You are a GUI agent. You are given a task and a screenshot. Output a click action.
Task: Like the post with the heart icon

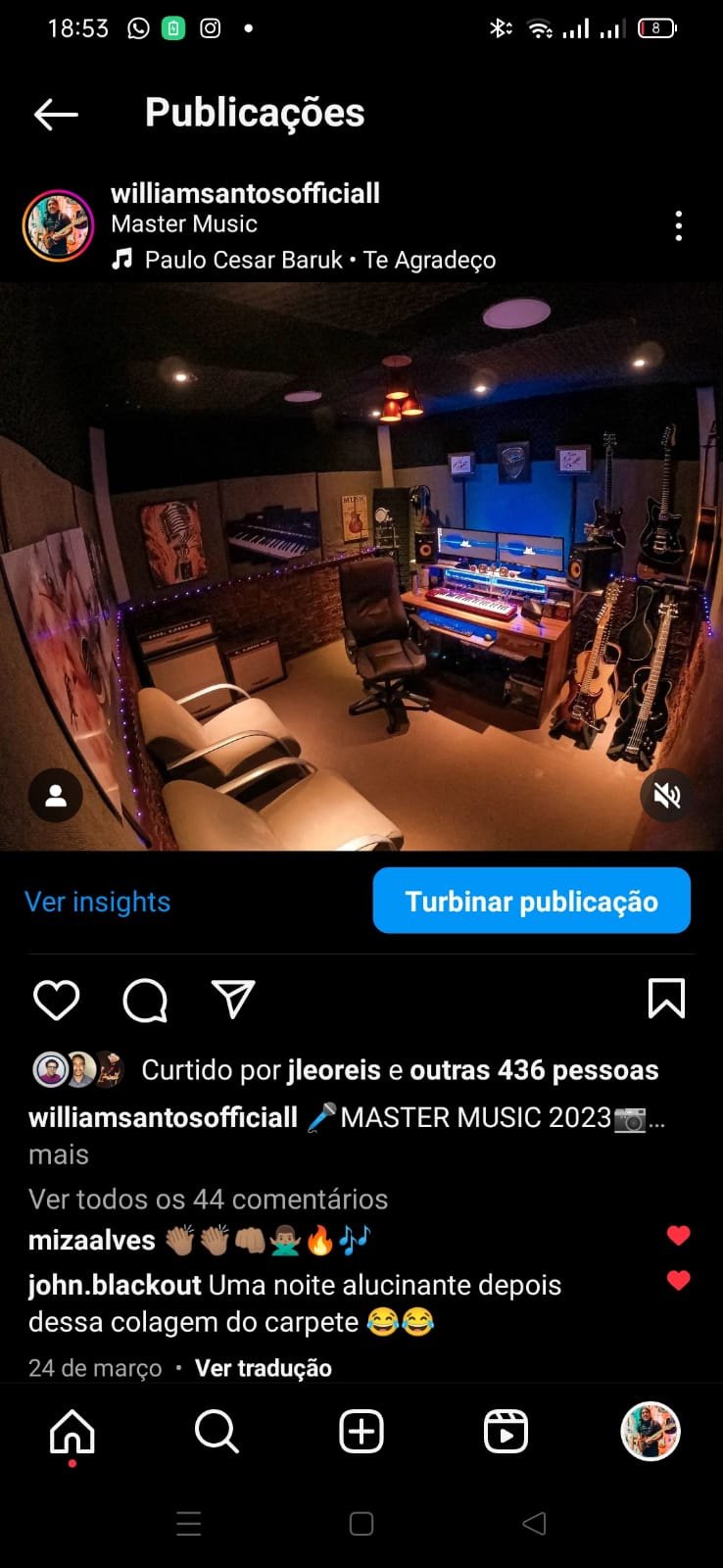click(x=56, y=1001)
